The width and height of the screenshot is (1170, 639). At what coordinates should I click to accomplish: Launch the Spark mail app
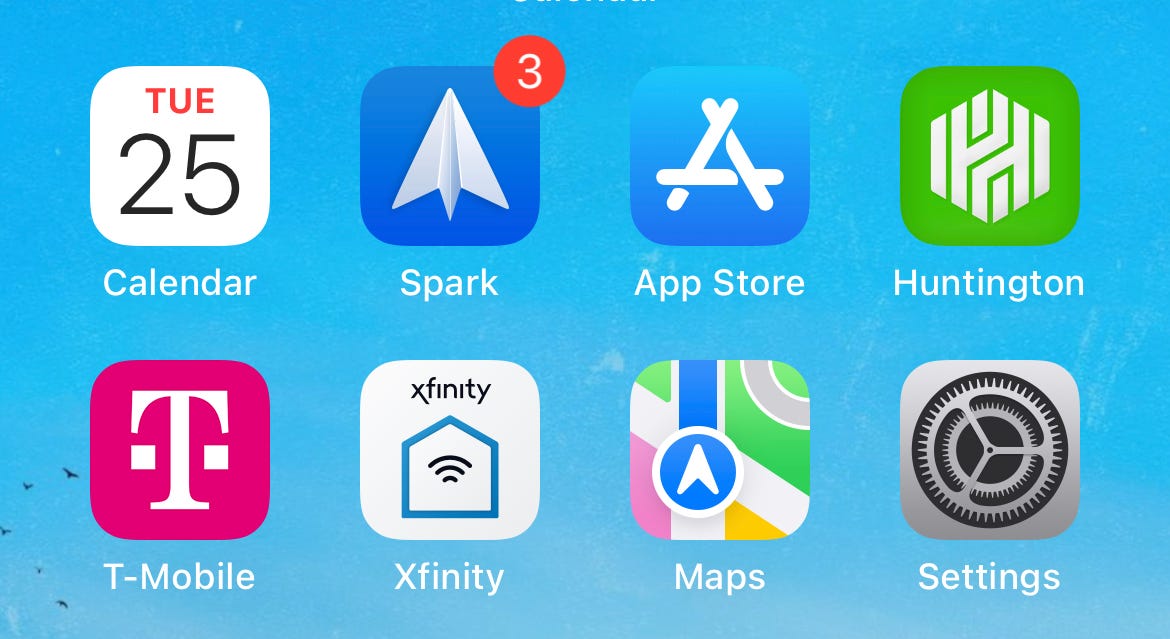tap(450, 156)
